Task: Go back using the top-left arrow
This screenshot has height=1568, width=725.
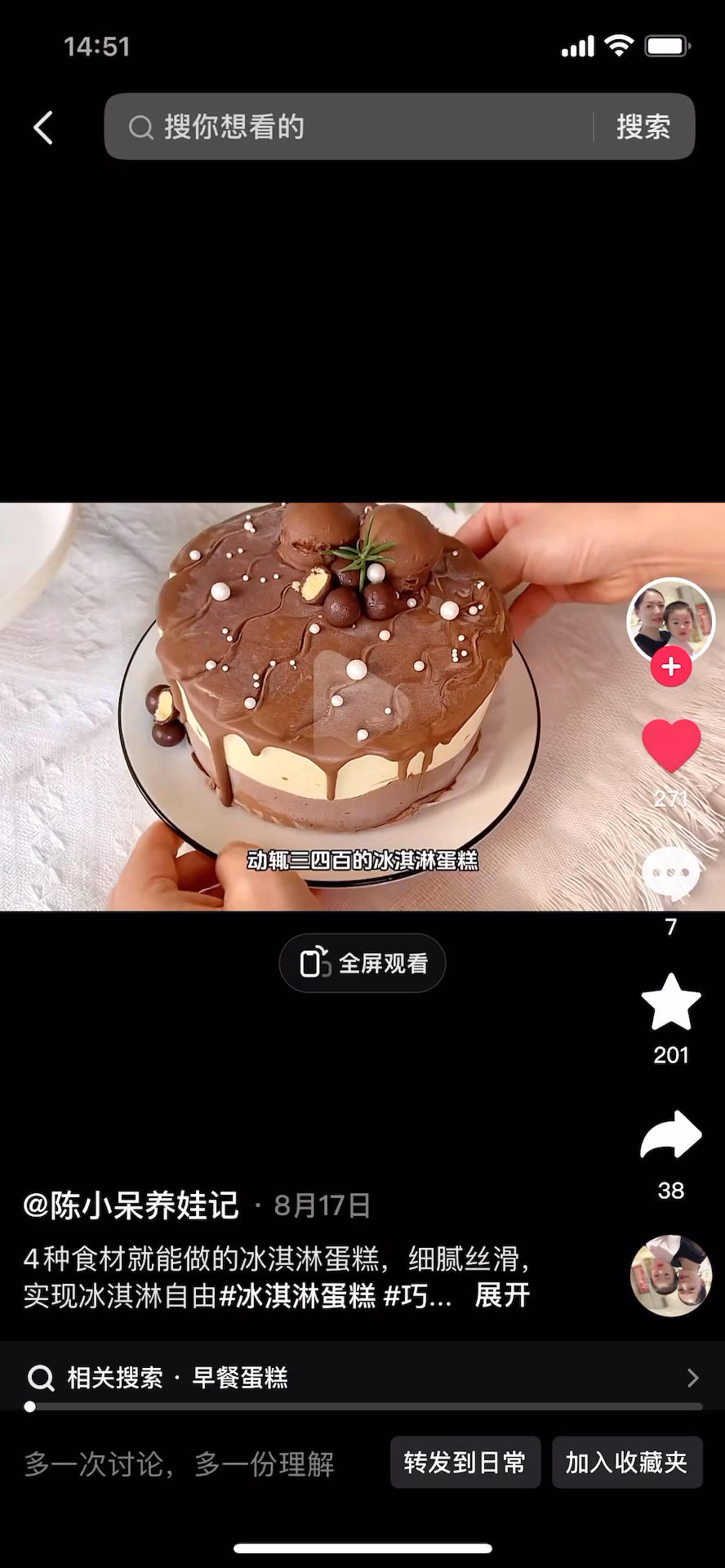Action: 43,127
